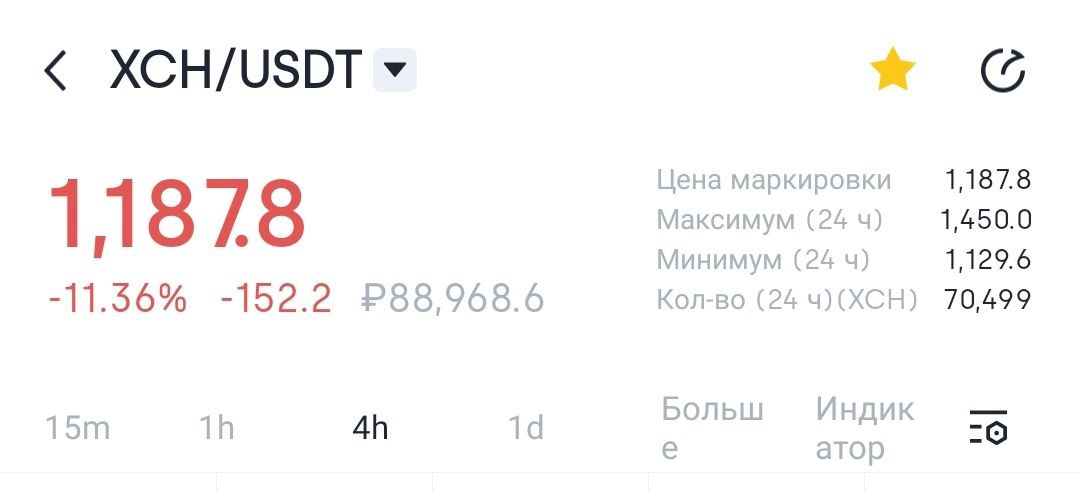Open Больше for more intervals
Image resolution: width=1080 pixels, height=491 pixels.
tap(713, 428)
